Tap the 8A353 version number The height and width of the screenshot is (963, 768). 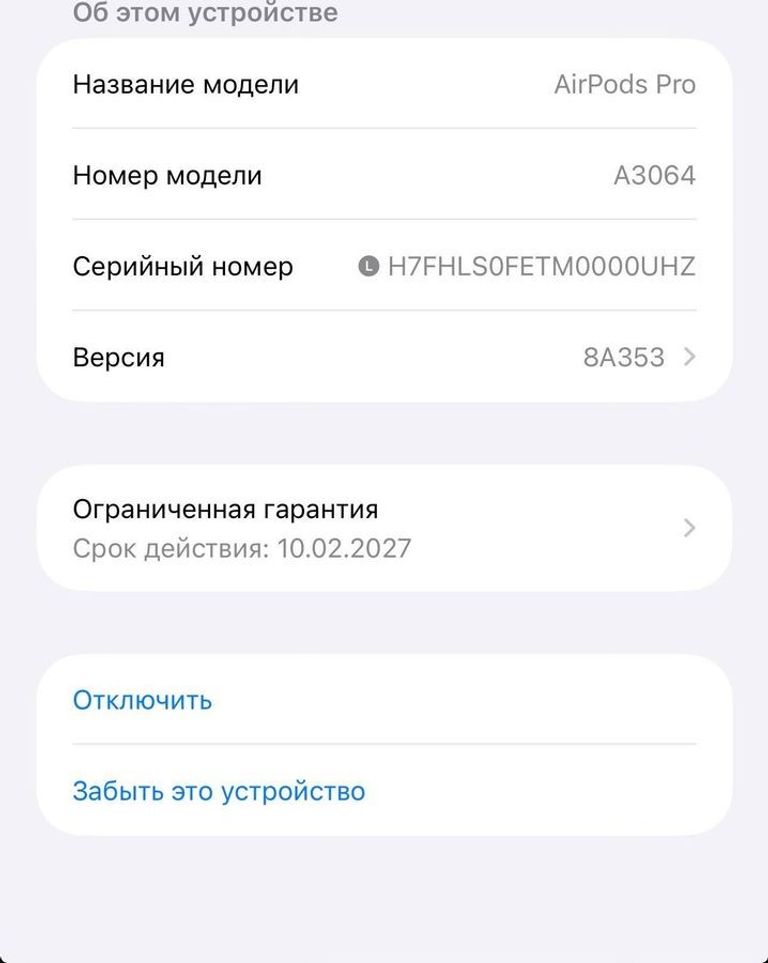[625, 357]
